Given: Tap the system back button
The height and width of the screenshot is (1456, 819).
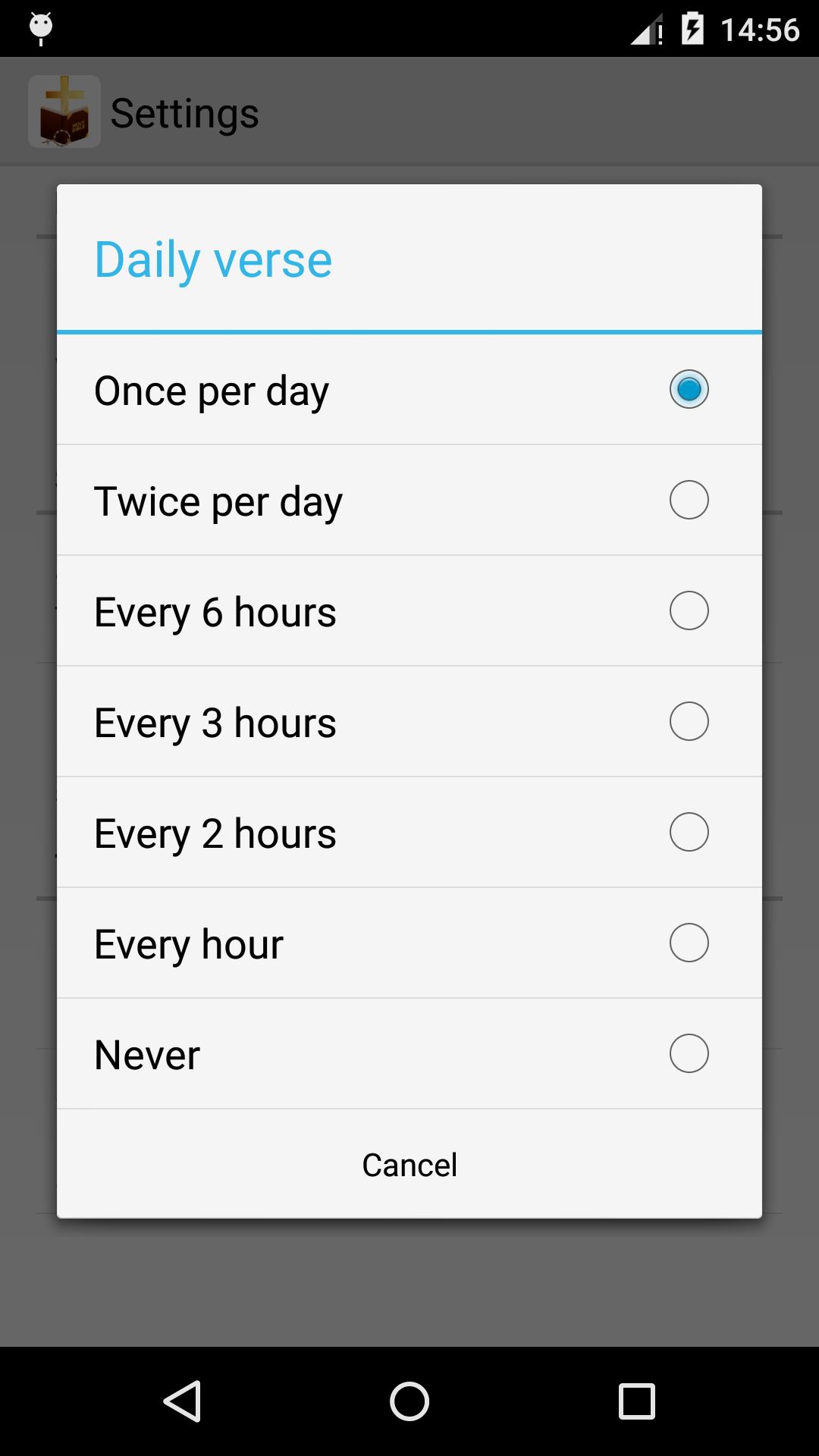Looking at the screenshot, I should pos(182,1401).
